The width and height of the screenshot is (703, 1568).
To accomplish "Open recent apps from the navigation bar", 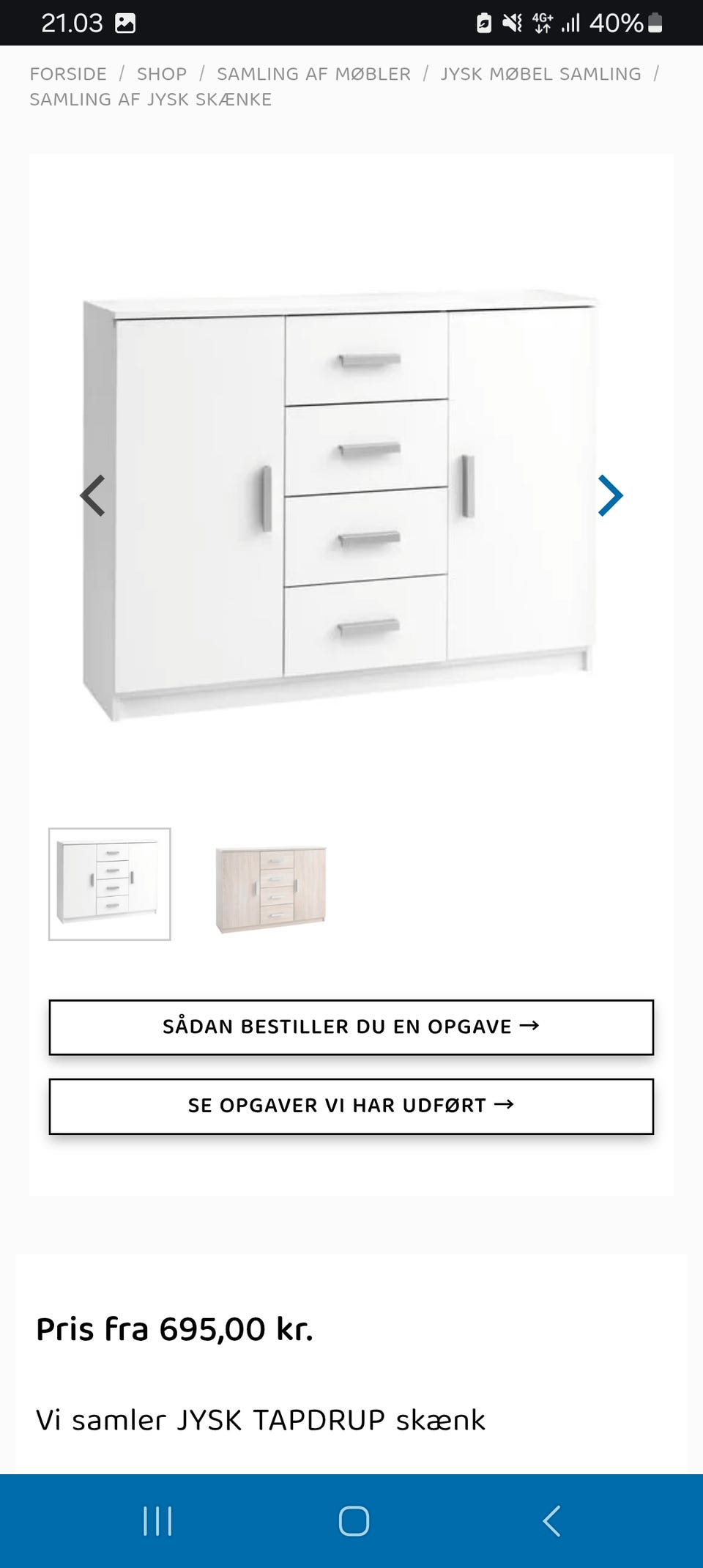I will tap(158, 1518).
